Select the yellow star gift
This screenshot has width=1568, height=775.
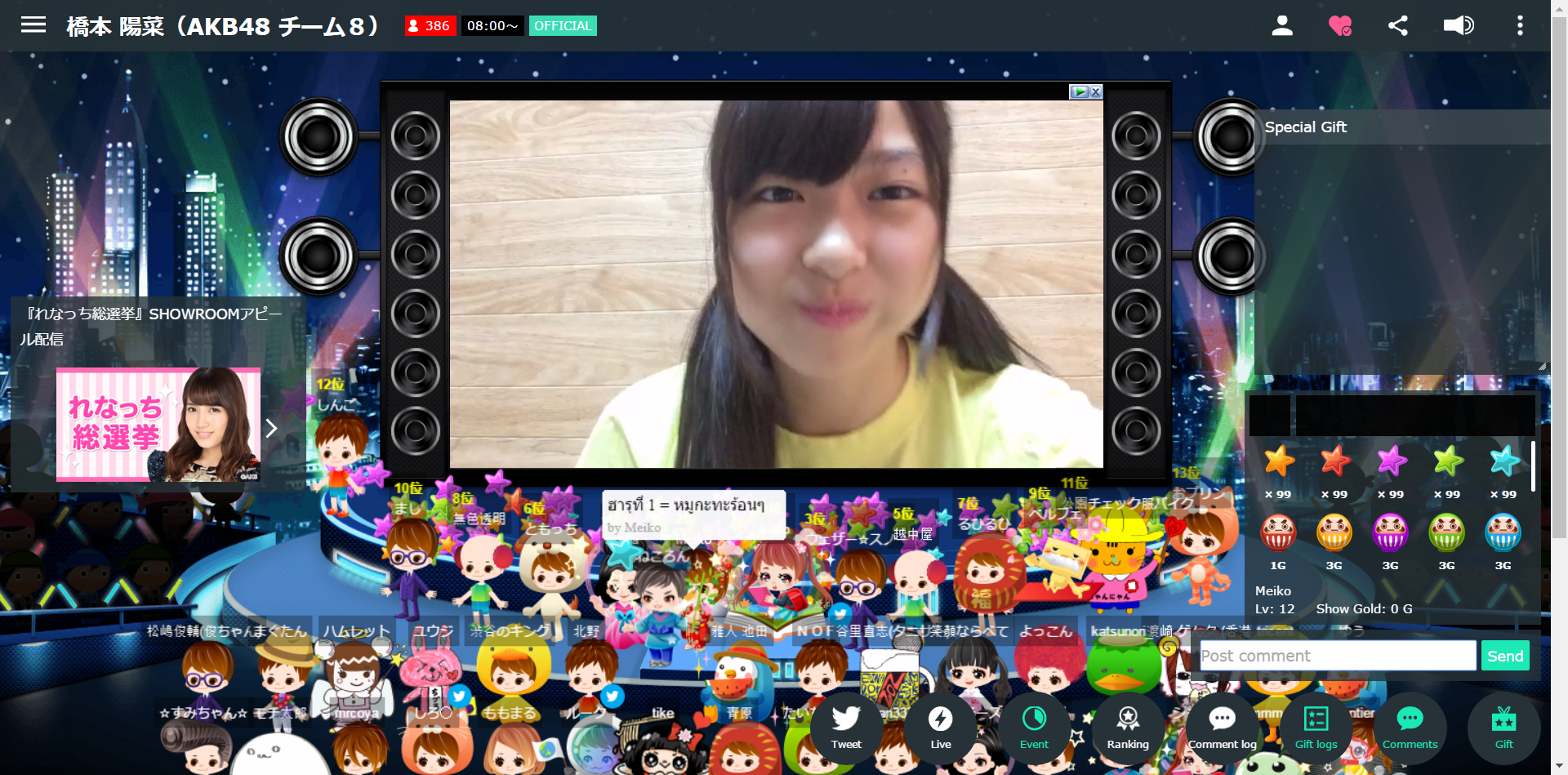click(1279, 462)
